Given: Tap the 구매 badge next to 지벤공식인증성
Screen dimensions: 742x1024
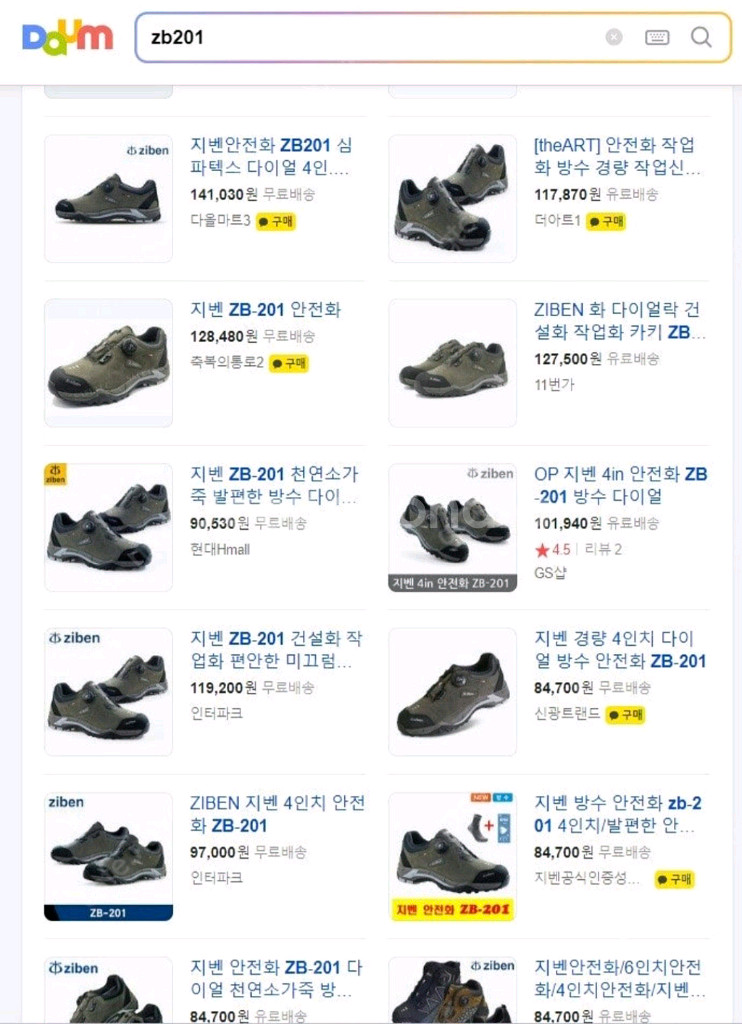Looking at the screenshot, I should (x=675, y=879).
